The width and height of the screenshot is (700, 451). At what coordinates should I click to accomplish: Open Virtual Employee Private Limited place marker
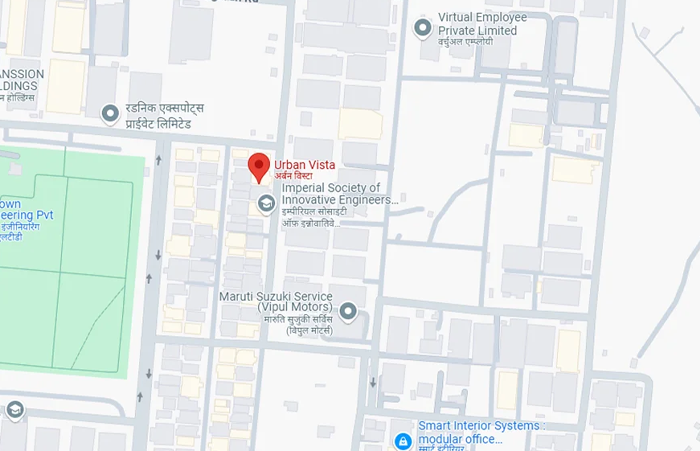coord(422,25)
